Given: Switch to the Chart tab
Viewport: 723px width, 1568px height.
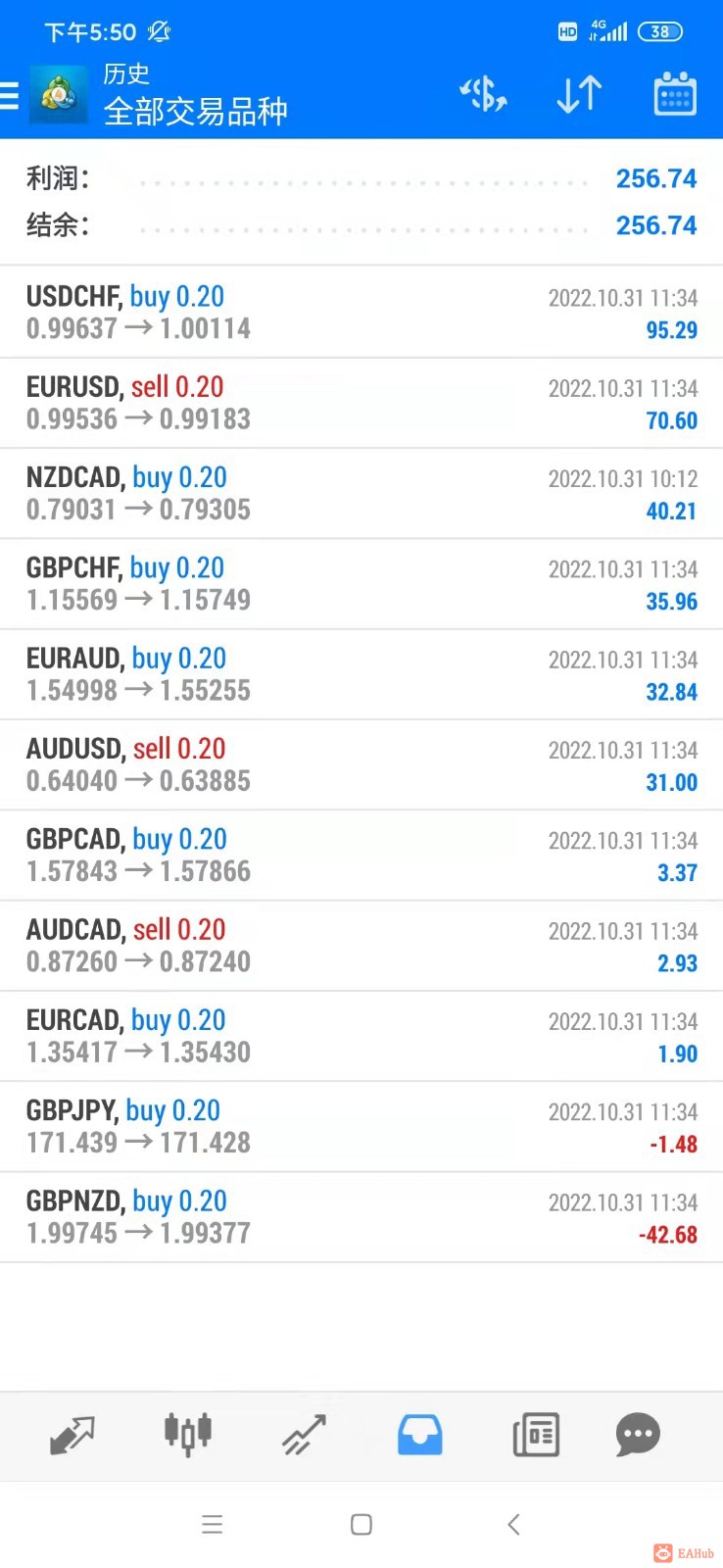Looking at the screenshot, I should point(188,1435).
